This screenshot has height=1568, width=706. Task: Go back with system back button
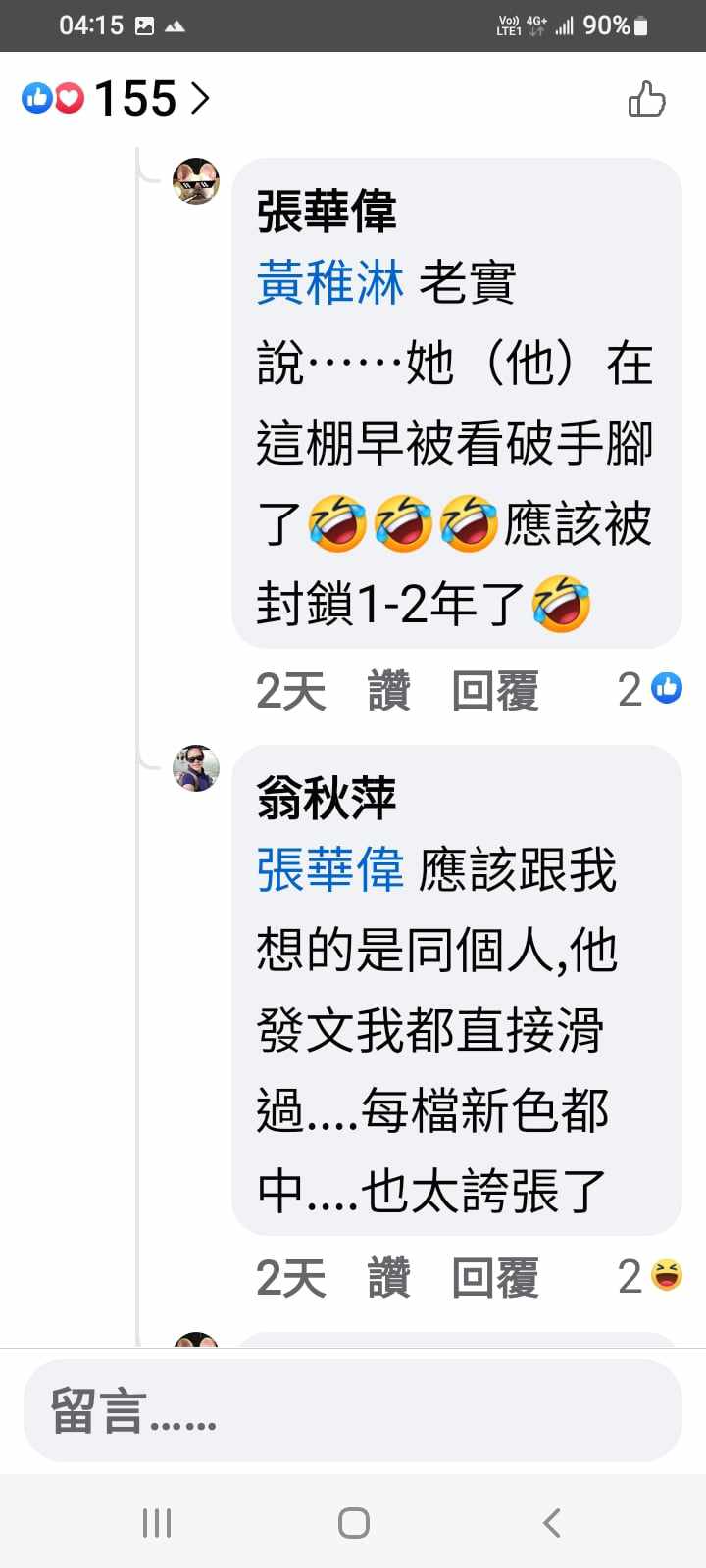[x=552, y=1522]
